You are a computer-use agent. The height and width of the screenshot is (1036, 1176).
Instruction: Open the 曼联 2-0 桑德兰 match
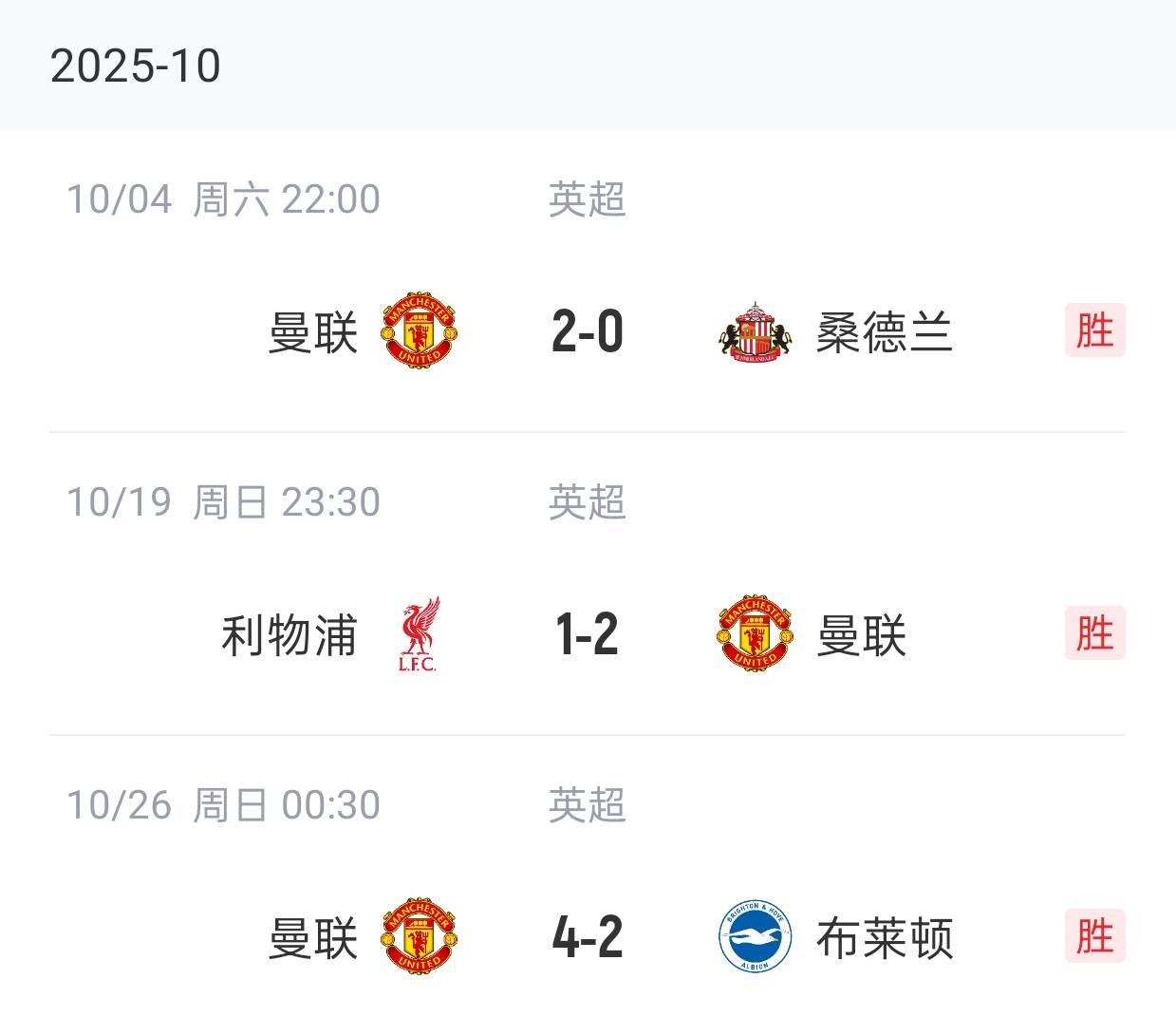click(x=587, y=331)
